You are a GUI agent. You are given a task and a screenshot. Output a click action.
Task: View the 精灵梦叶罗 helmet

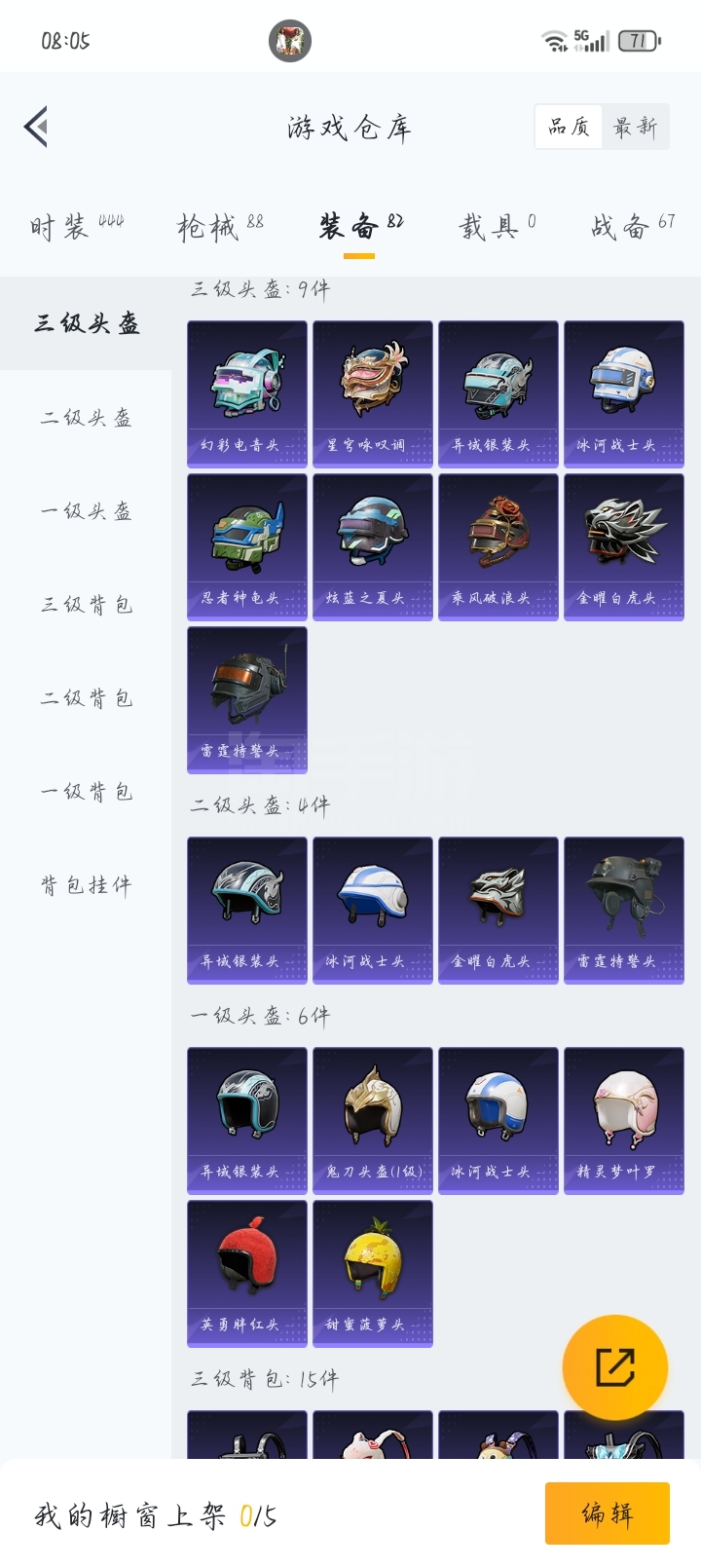(x=624, y=1121)
